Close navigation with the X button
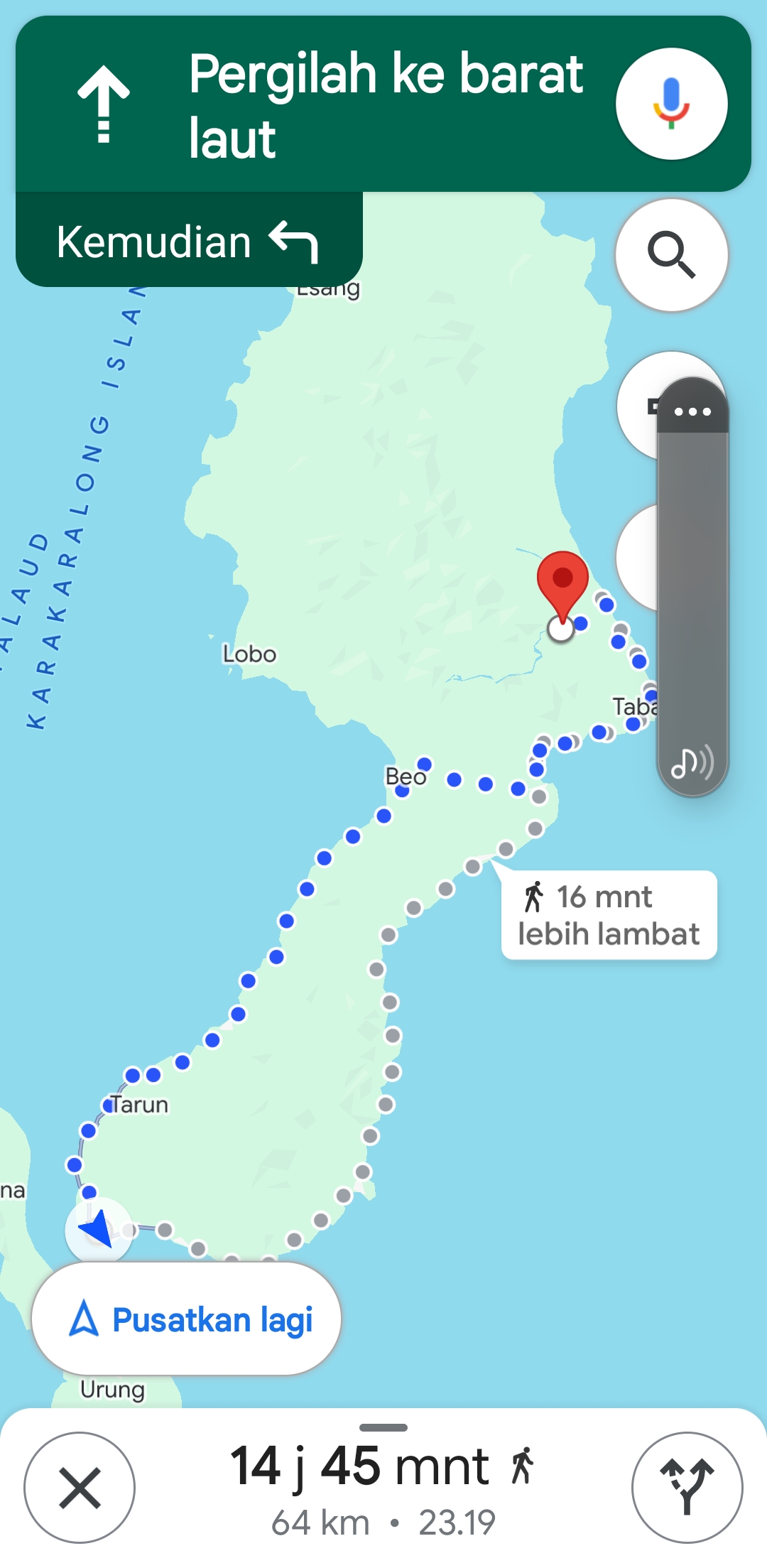 [x=80, y=1488]
